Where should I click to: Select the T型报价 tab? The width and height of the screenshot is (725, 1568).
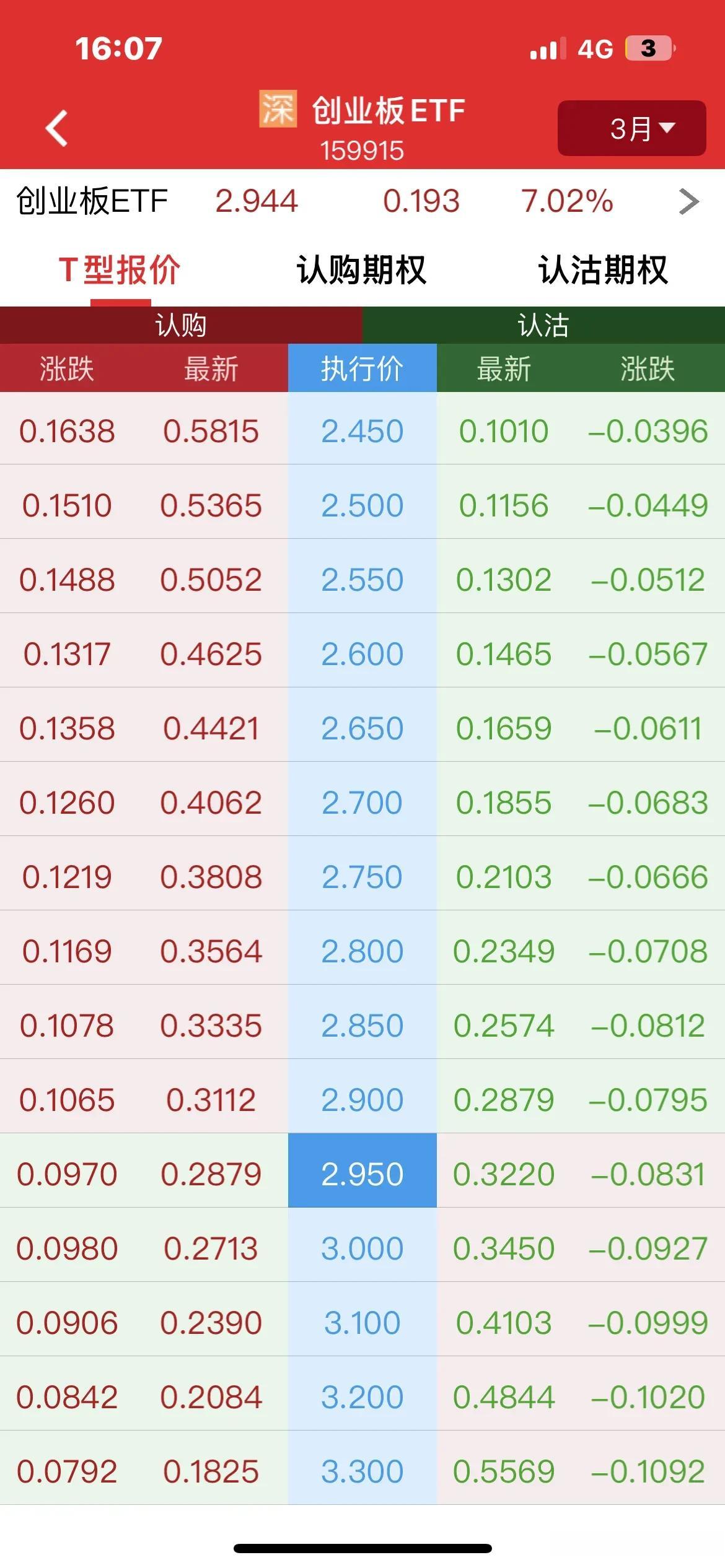(120, 270)
